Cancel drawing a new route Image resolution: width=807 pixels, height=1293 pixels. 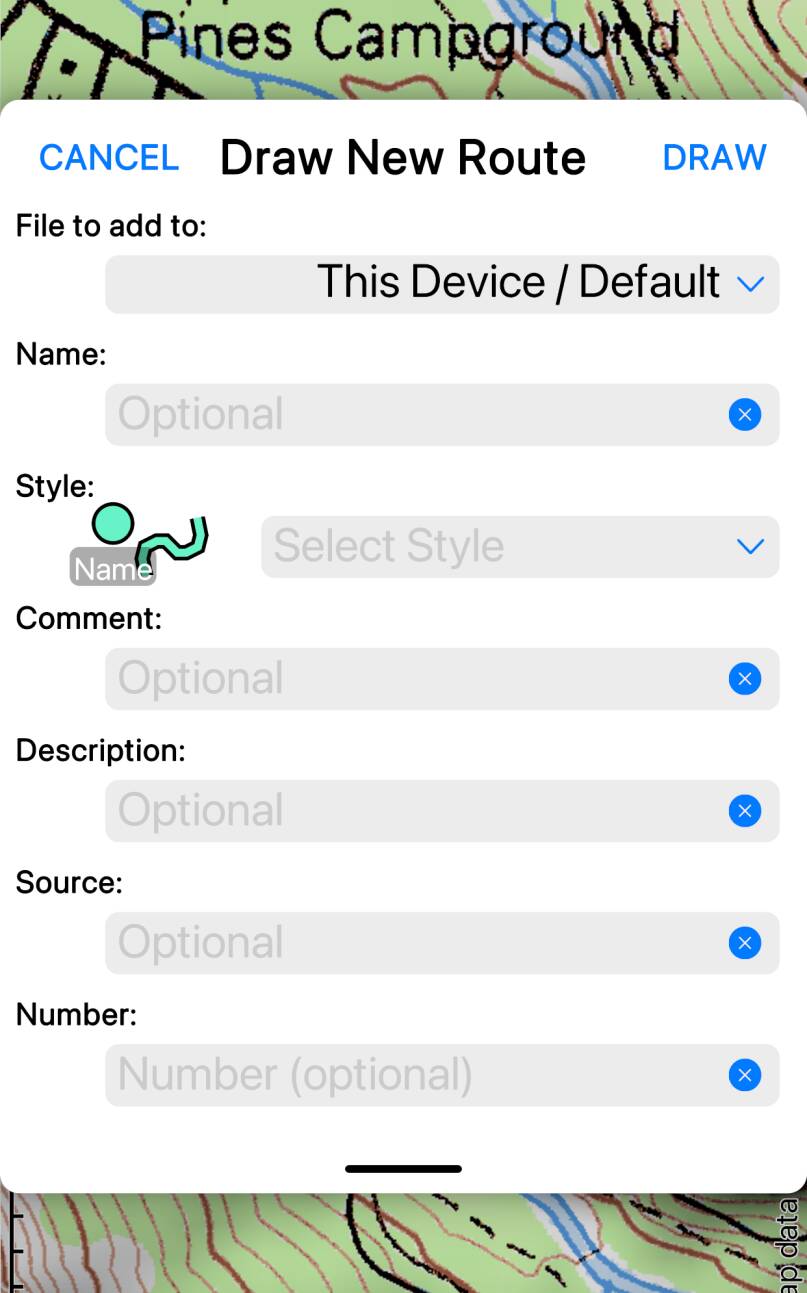pyautogui.click(x=108, y=157)
